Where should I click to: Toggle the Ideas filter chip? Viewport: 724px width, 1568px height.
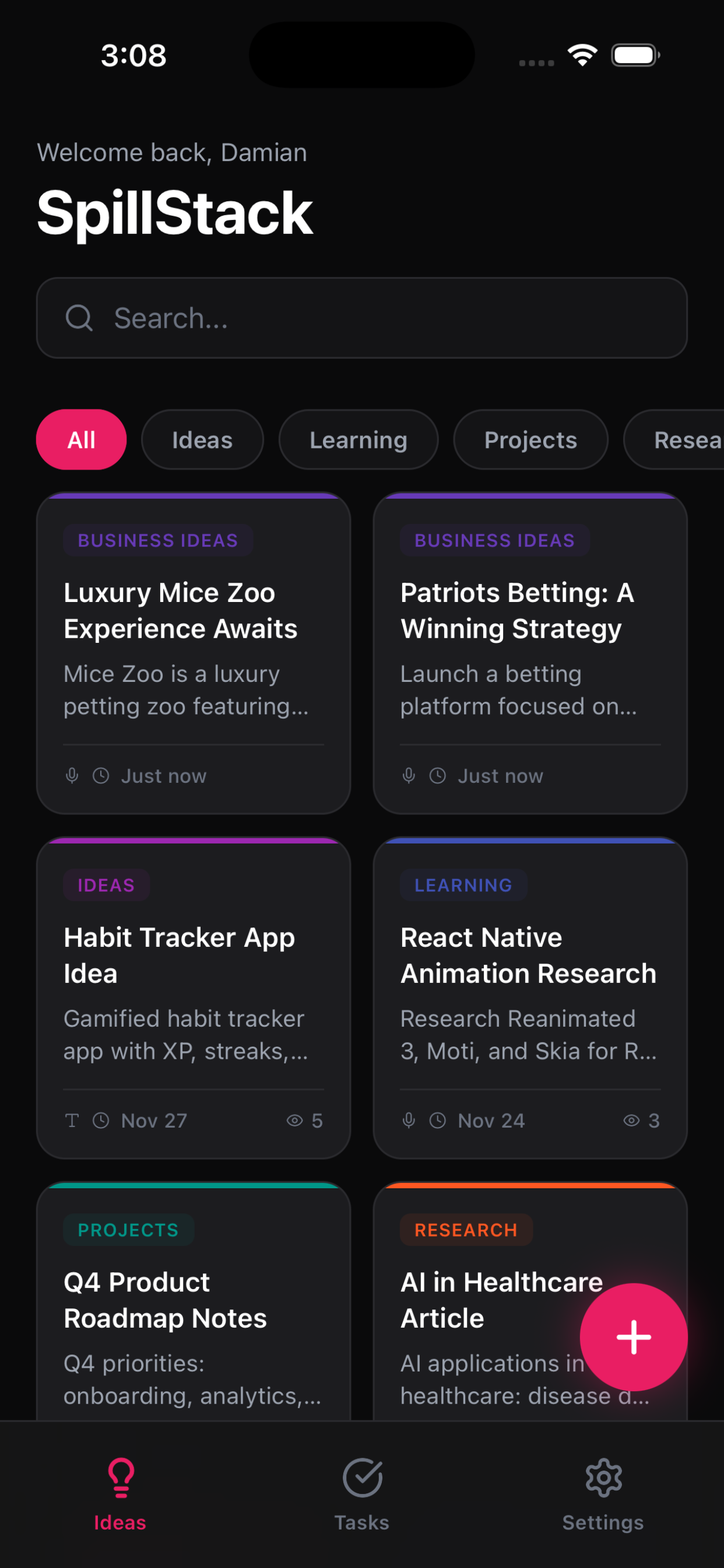click(202, 439)
